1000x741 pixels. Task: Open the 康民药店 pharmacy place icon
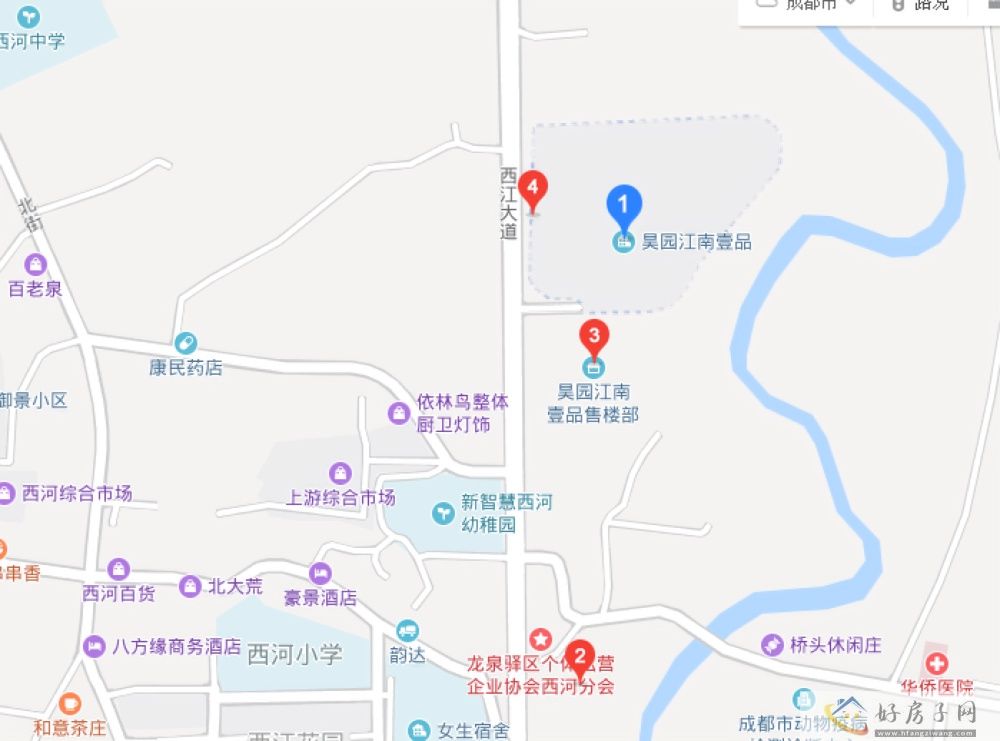185,344
